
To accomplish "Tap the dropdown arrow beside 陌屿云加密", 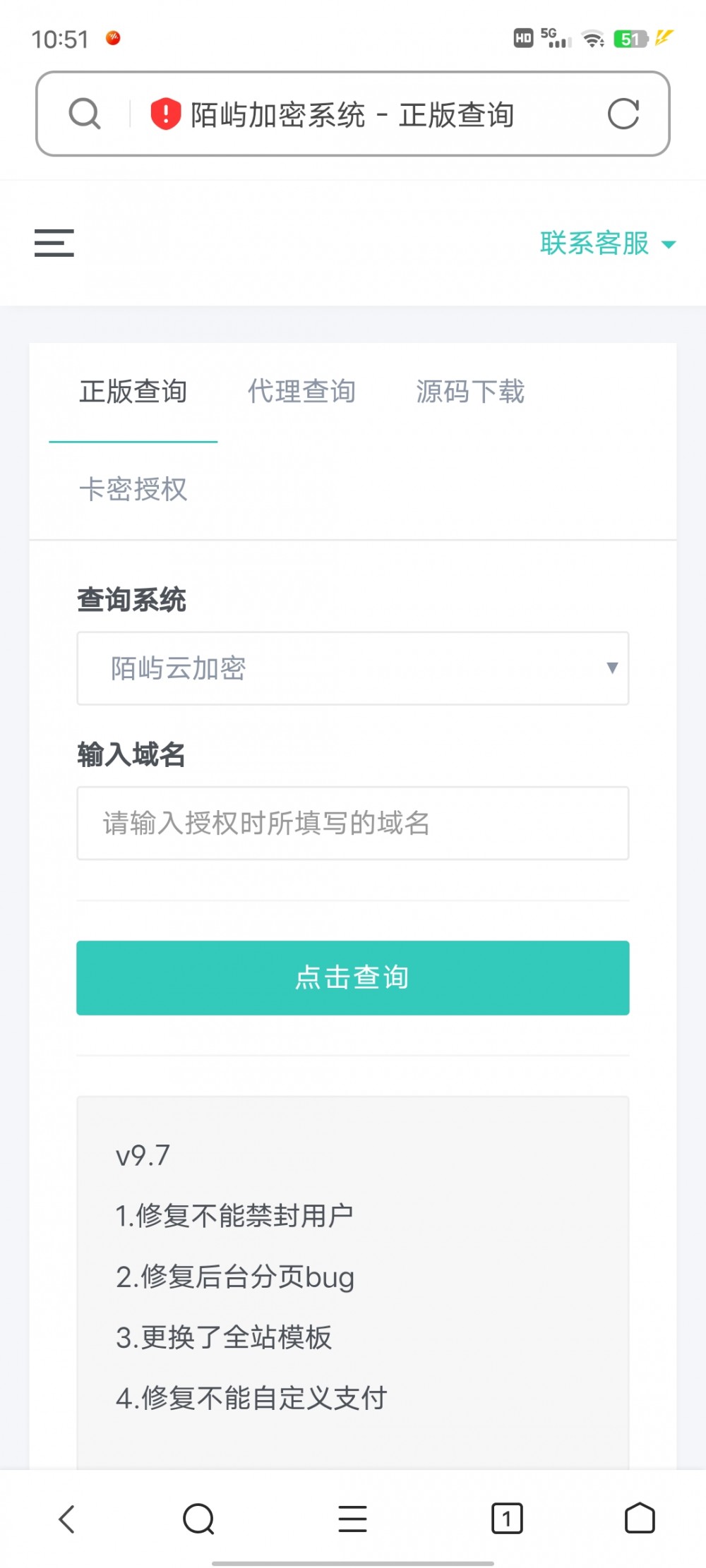I will coord(610,668).
